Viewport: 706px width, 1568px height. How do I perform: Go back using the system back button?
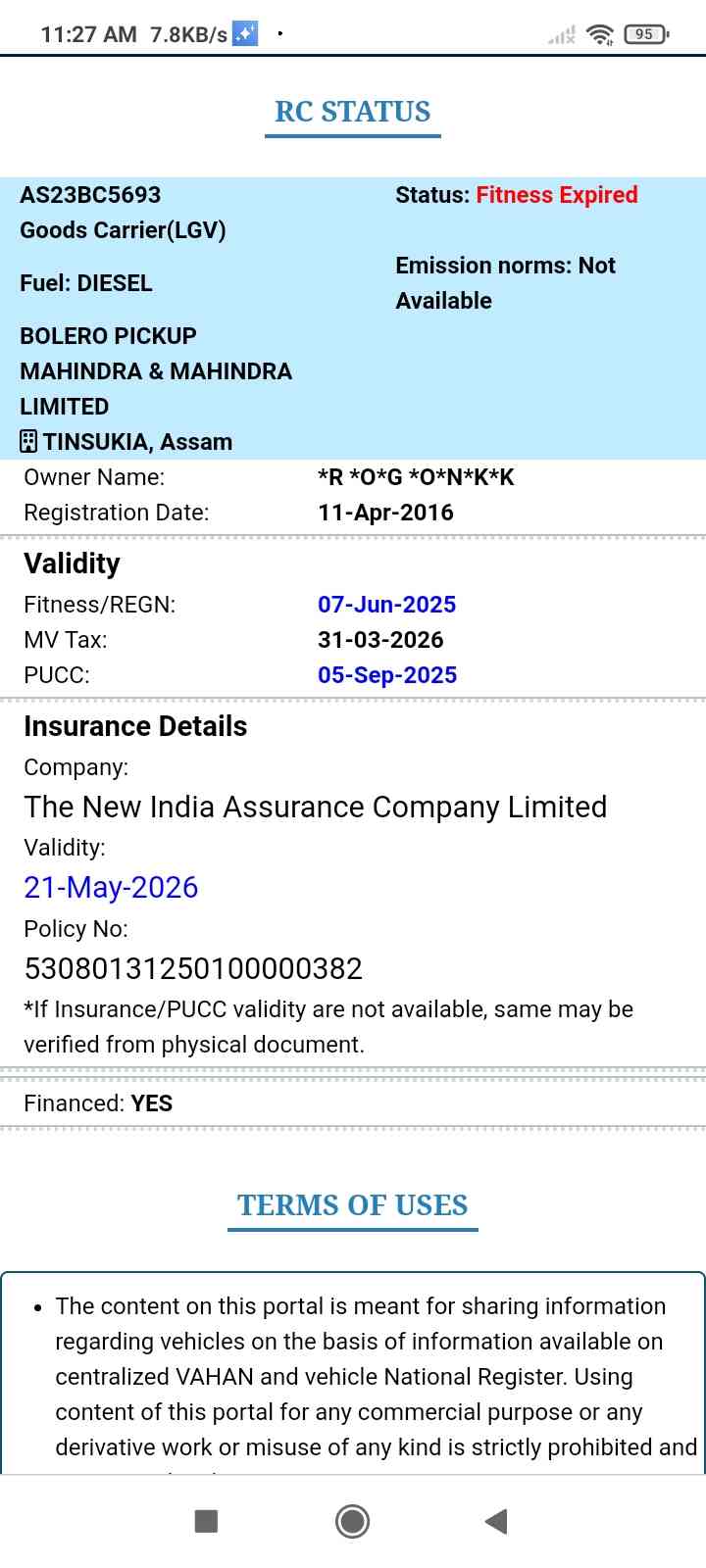(x=496, y=1521)
